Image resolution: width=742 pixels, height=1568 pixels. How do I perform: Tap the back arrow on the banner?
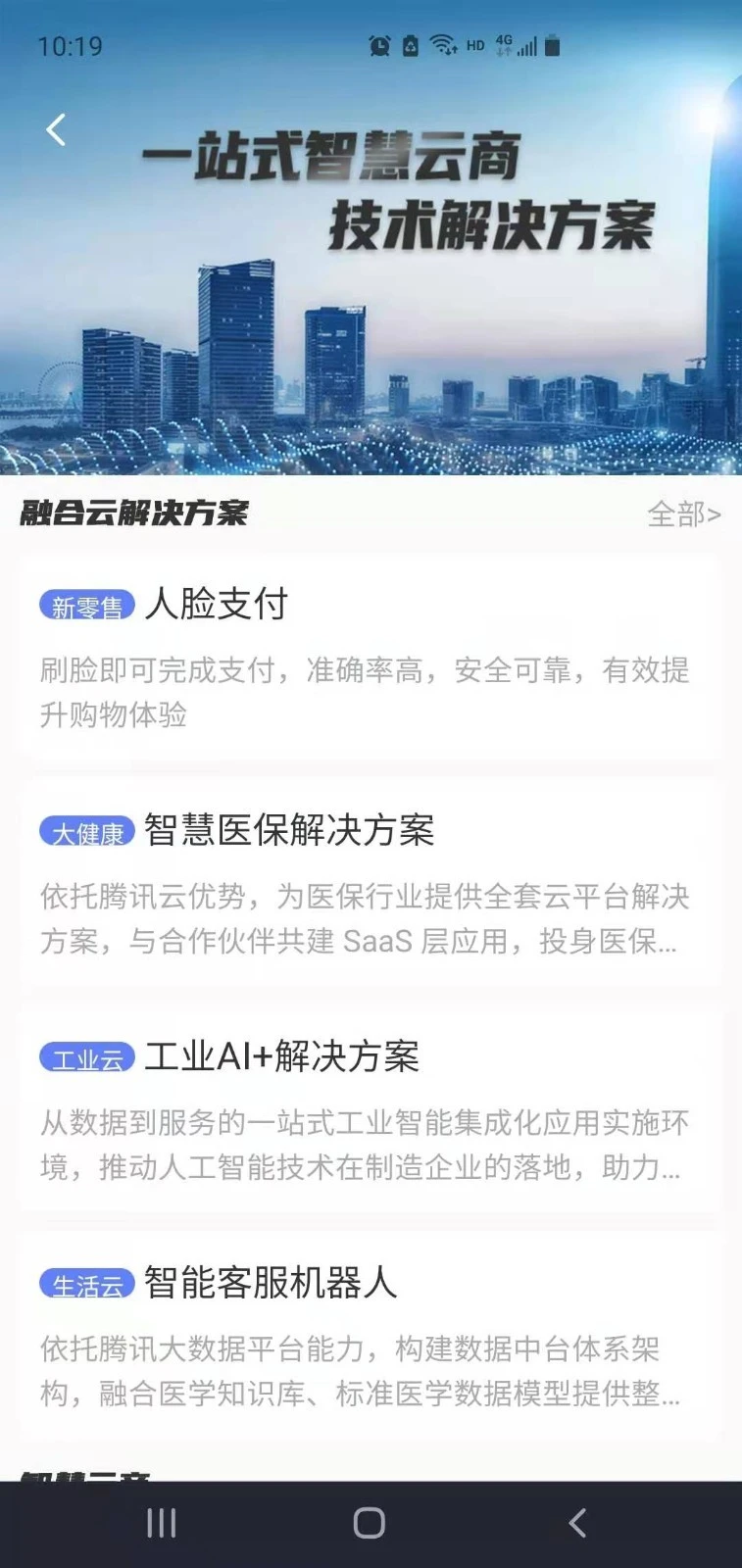point(55,128)
